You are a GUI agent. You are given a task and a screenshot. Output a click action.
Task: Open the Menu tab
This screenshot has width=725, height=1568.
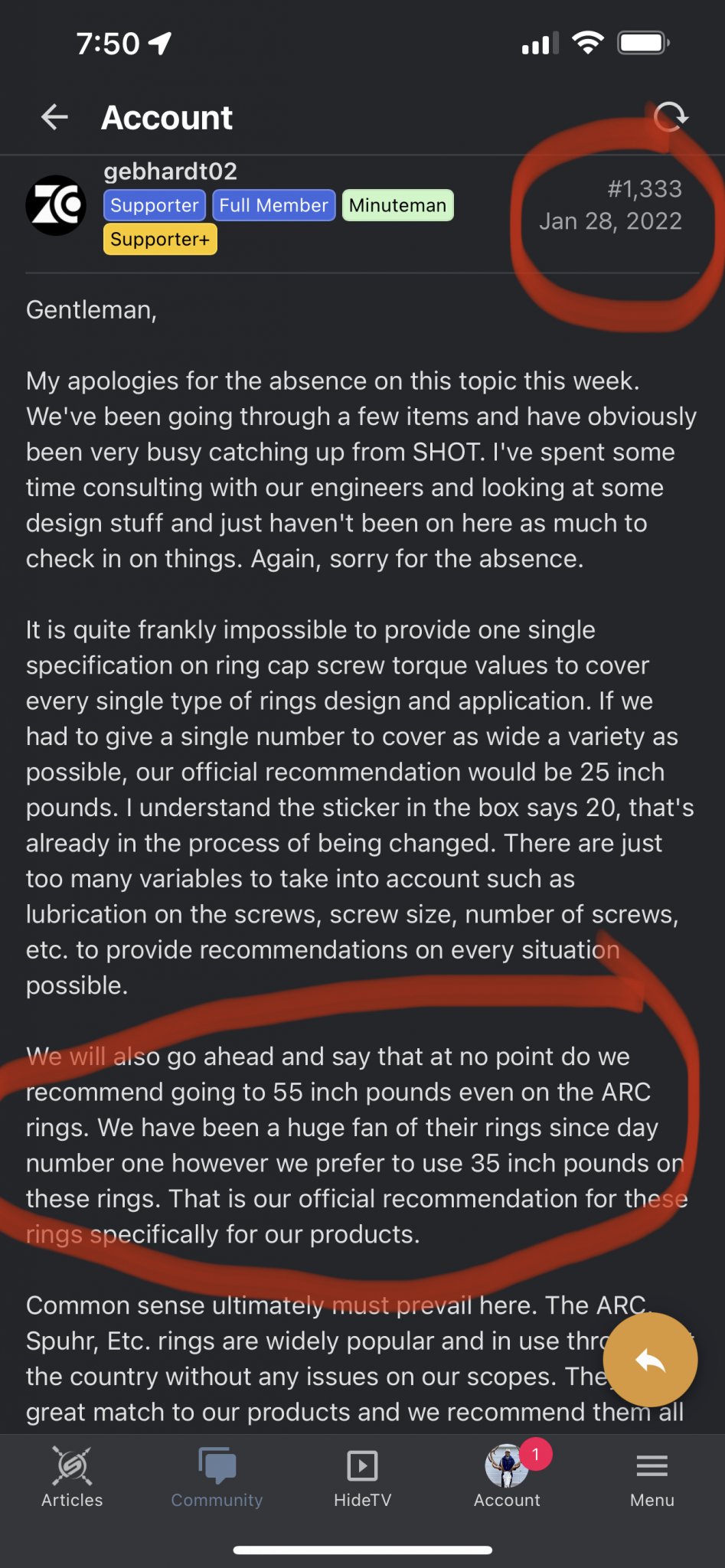(x=652, y=1477)
